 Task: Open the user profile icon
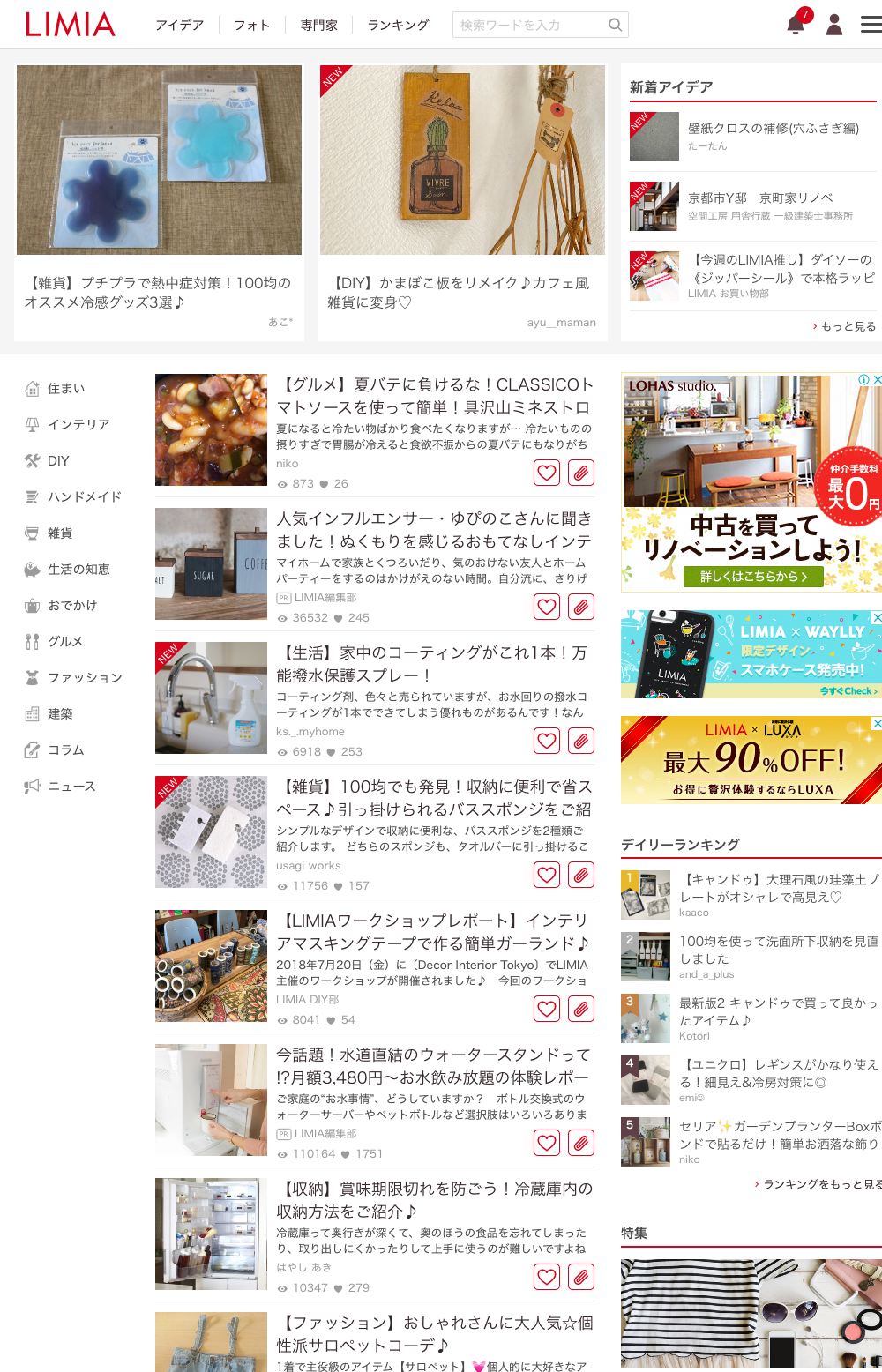coord(834,25)
